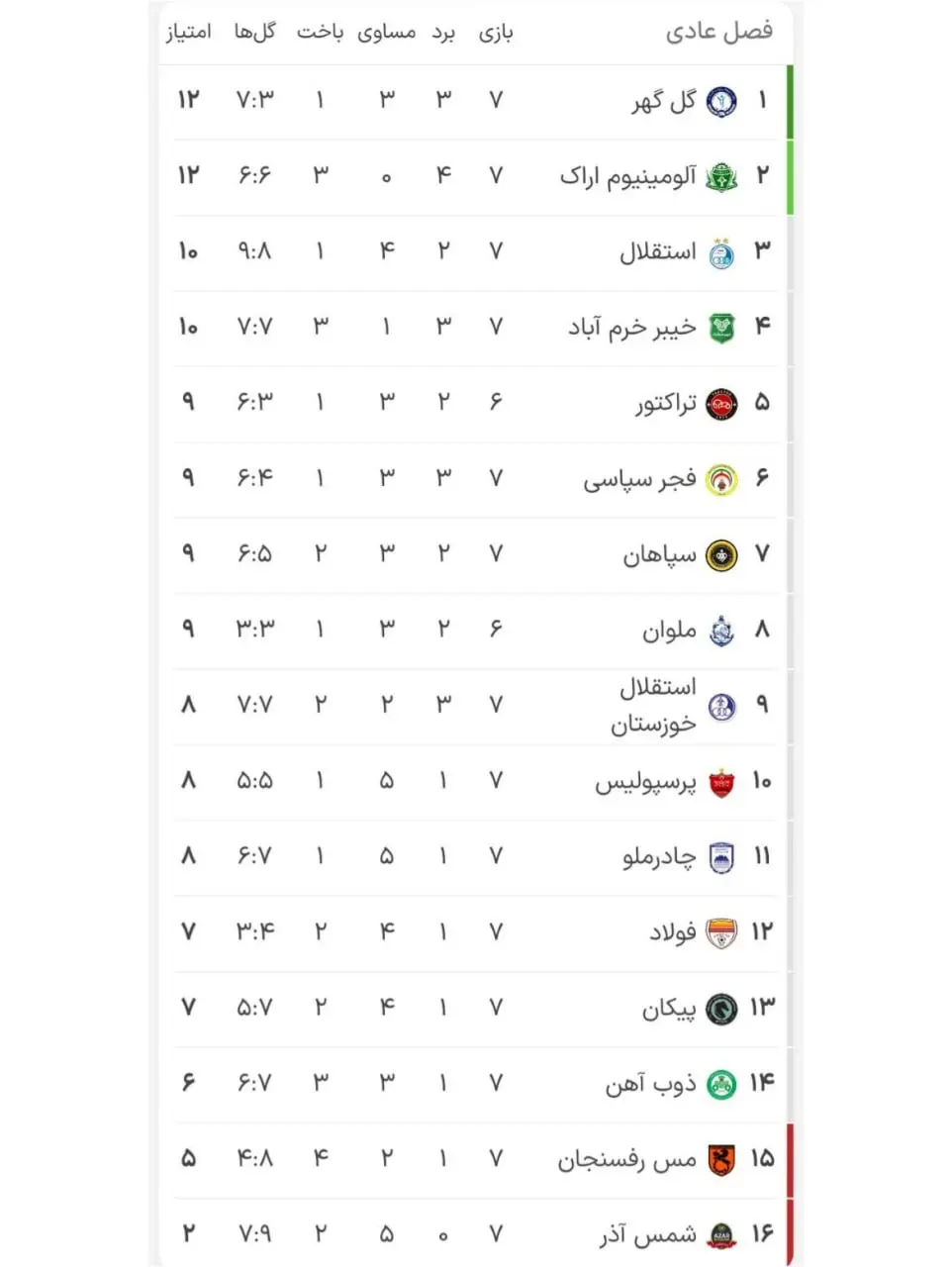Open the Sepahan club badge
Screen dimensions: 952x1267
[x=723, y=554]
